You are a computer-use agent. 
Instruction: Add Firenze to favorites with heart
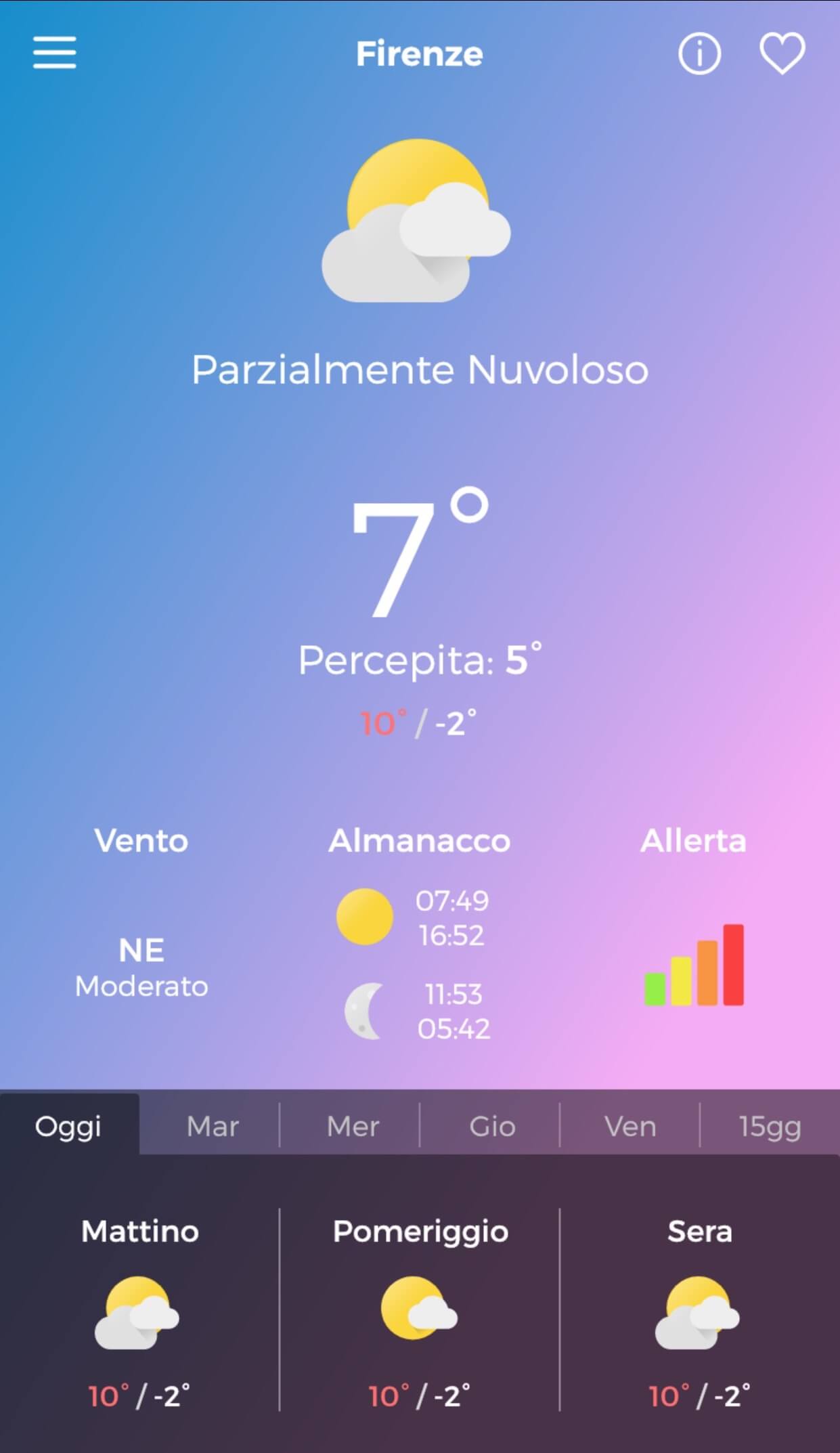pos(782,53)
